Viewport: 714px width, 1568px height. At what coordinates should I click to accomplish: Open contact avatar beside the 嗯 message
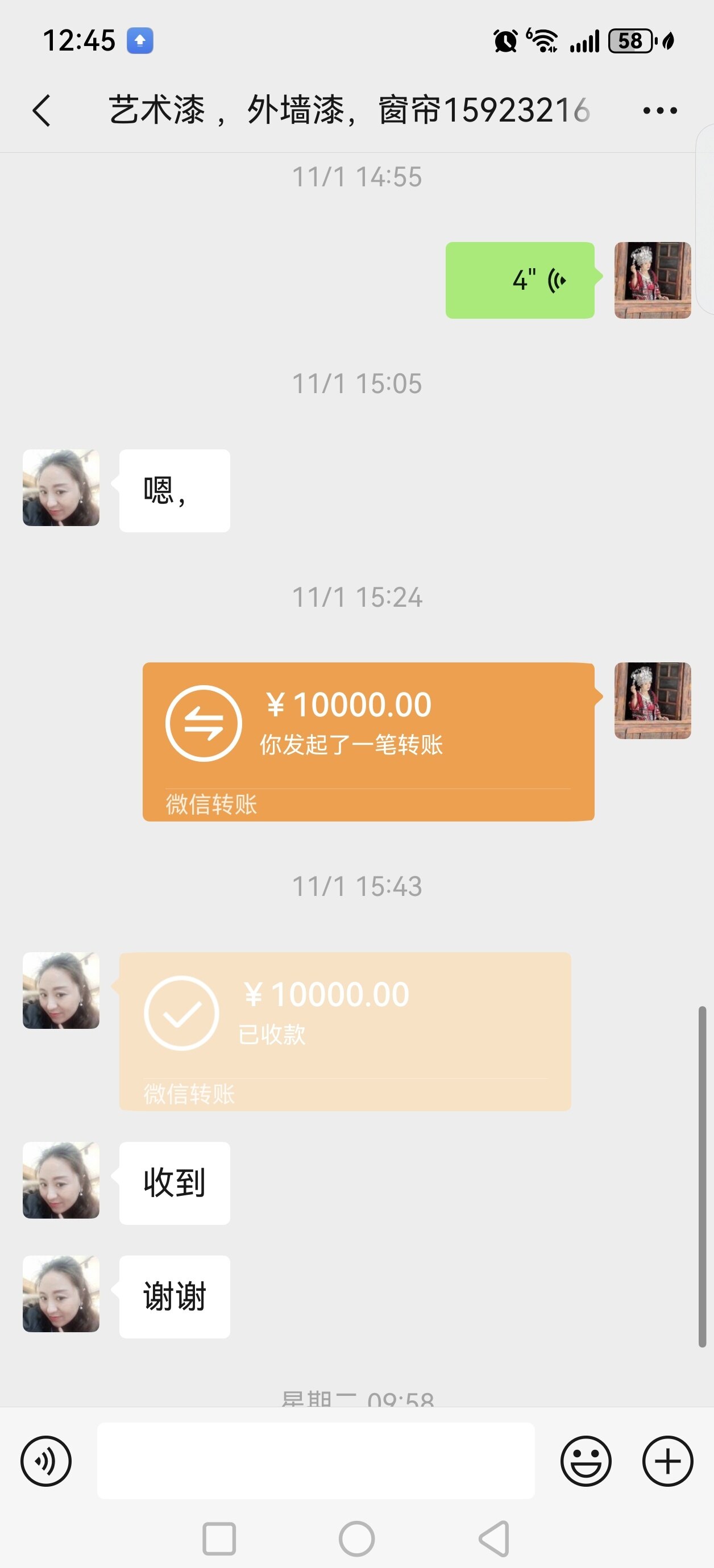pos(61,487)
